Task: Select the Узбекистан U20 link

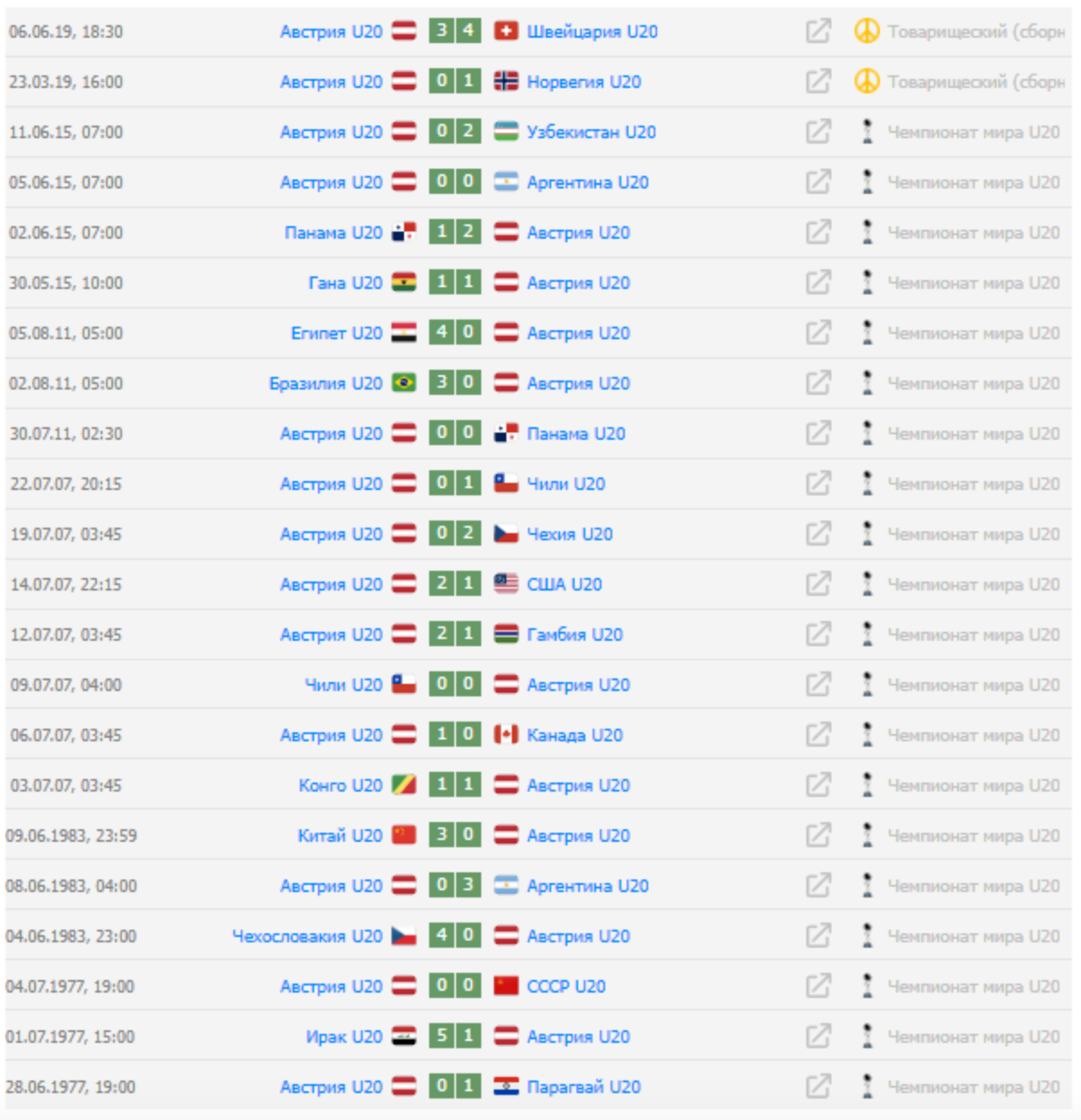Action: 590,132
